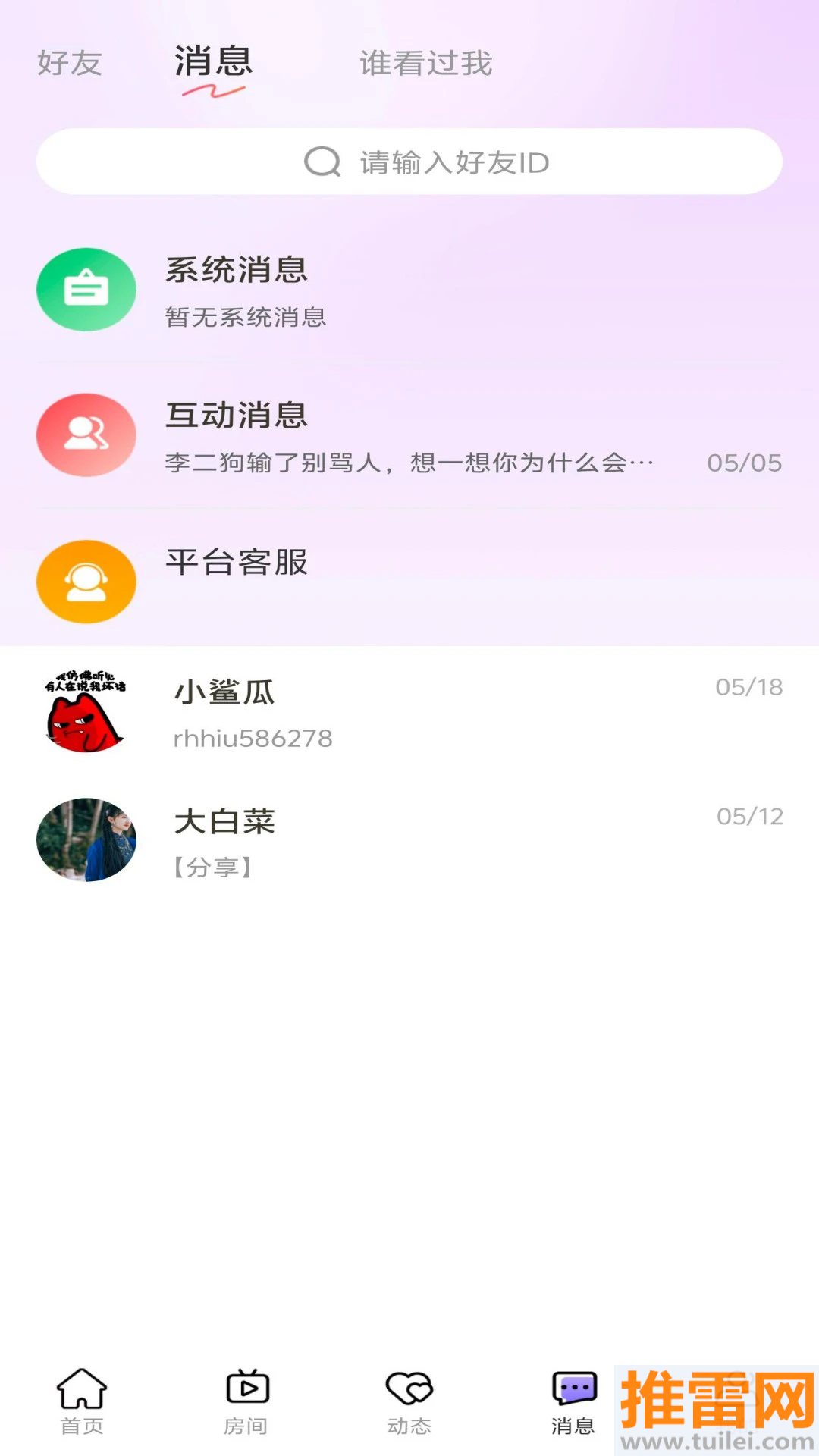Open the orange 平台客服 headset icon
This screenshot has height=1456, width=819.
pyautogui.click(x=86, y=581)
